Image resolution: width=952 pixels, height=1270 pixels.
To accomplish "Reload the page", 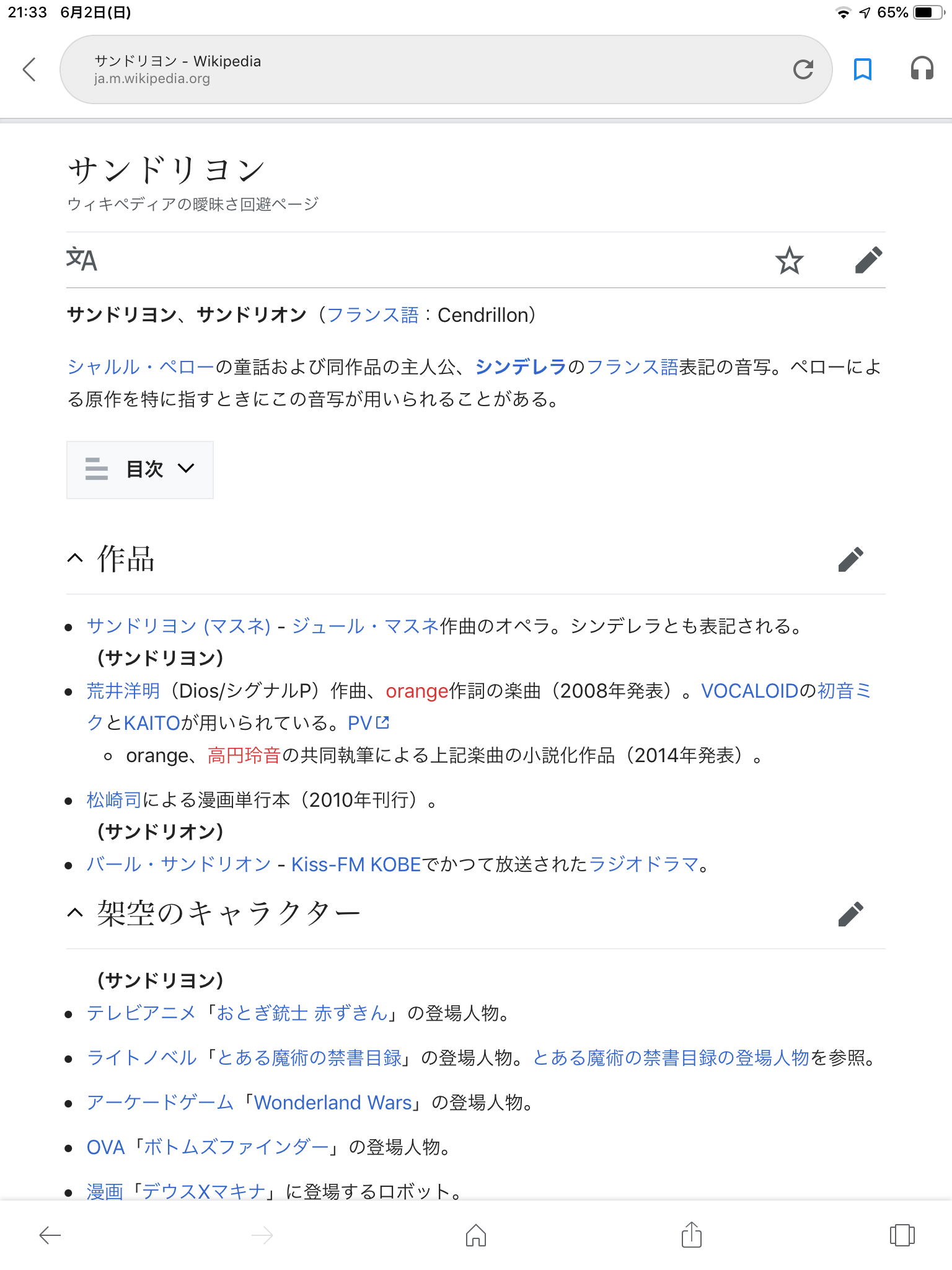I will [x=803, y=69].
